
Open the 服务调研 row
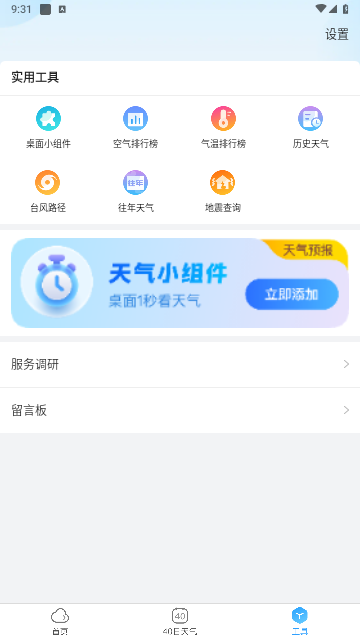[x=180, y=364]
